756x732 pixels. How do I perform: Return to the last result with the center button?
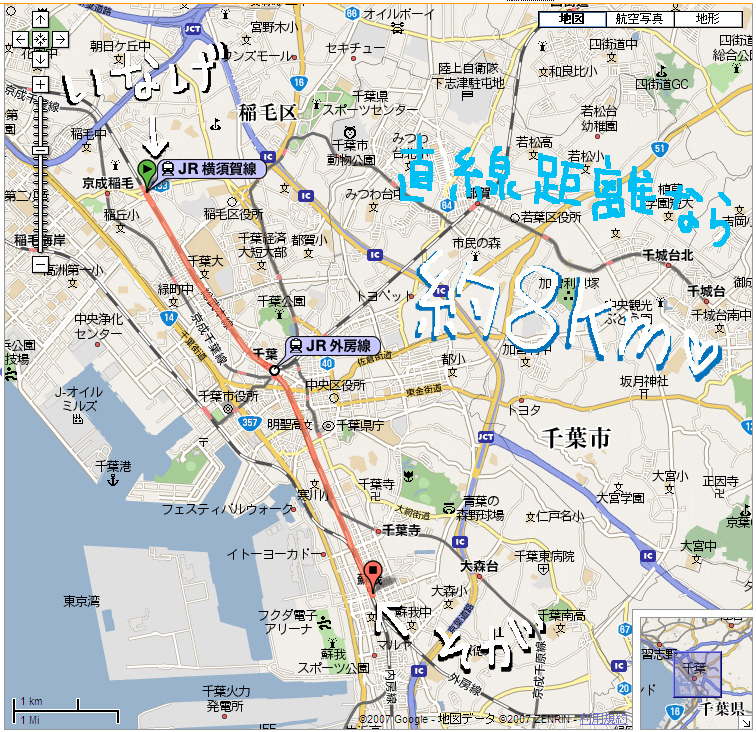[40, 39]
